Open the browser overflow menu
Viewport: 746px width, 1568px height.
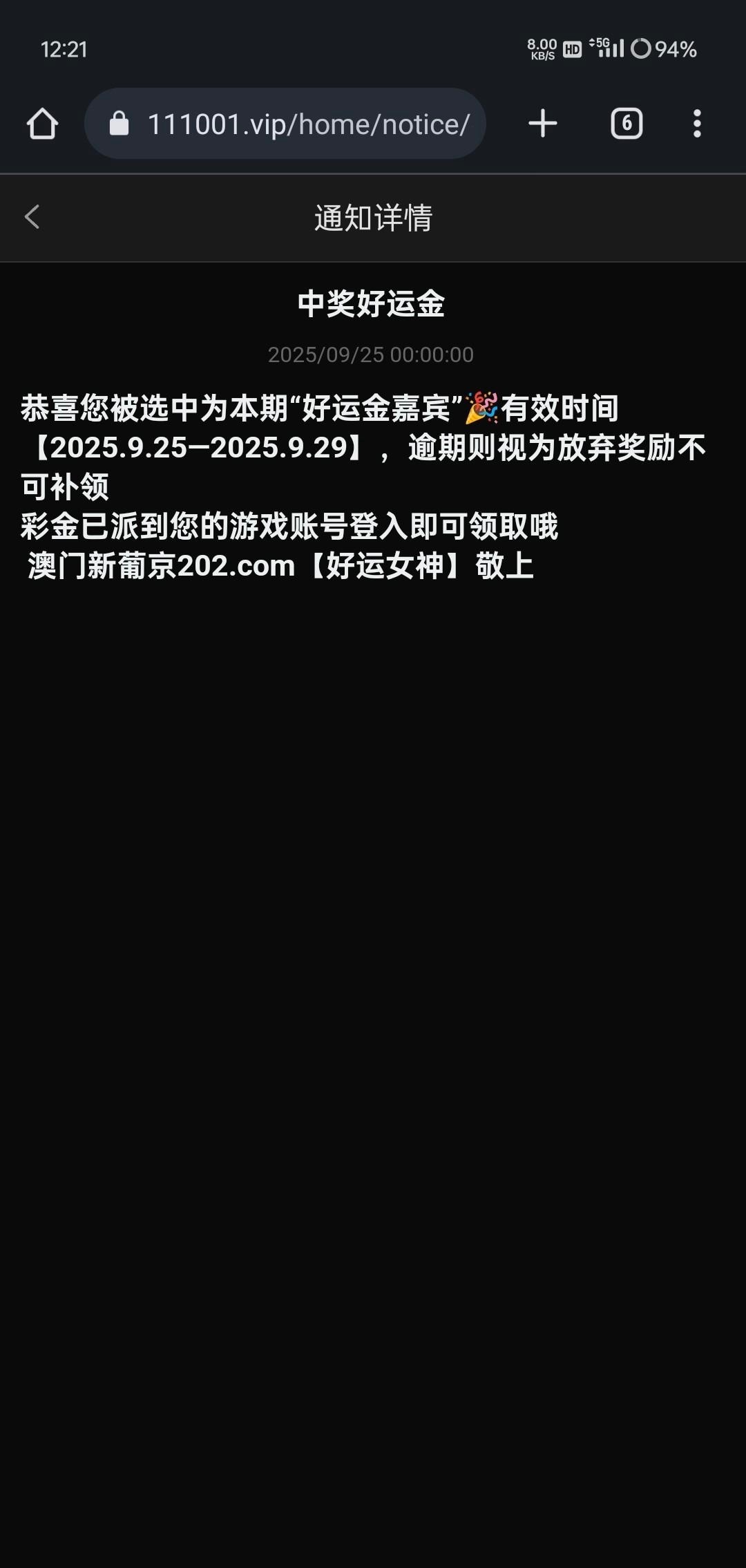[697, 124]
